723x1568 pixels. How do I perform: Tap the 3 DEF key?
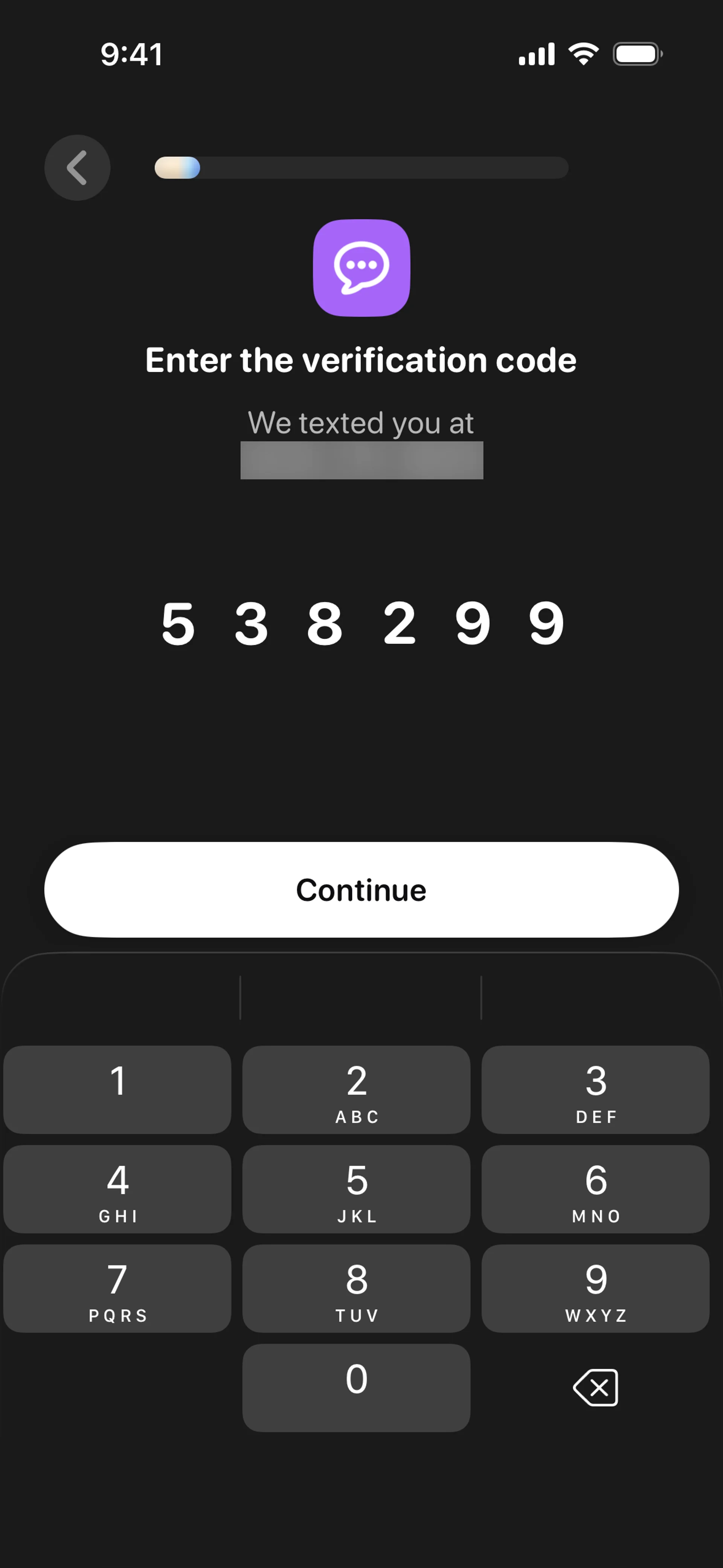tap(595, 1089)
